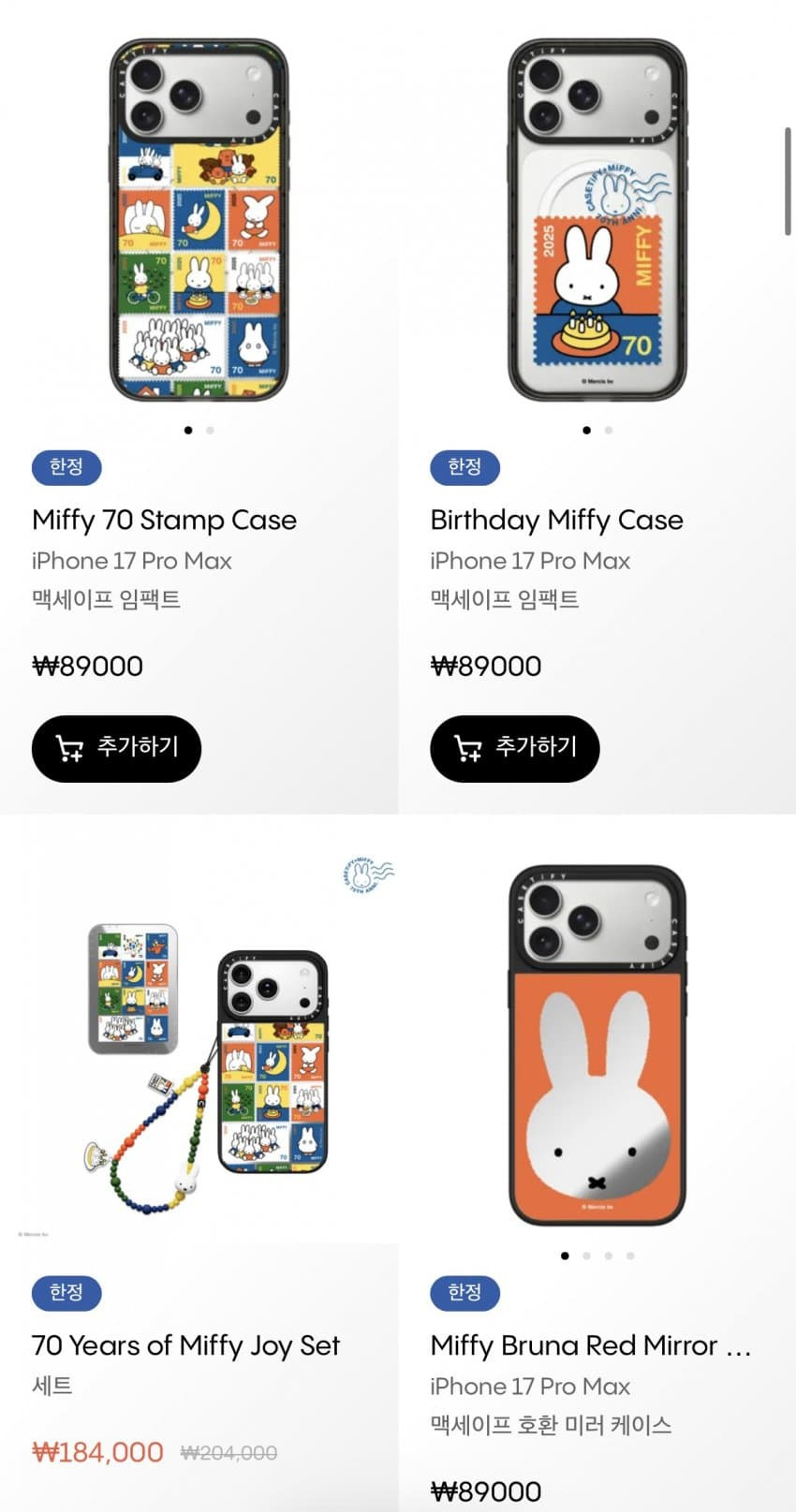The image size is (796, 1512).
Task: Tap the image page dots under Miffy Bruna Red Mirror
Action: 597,1255
